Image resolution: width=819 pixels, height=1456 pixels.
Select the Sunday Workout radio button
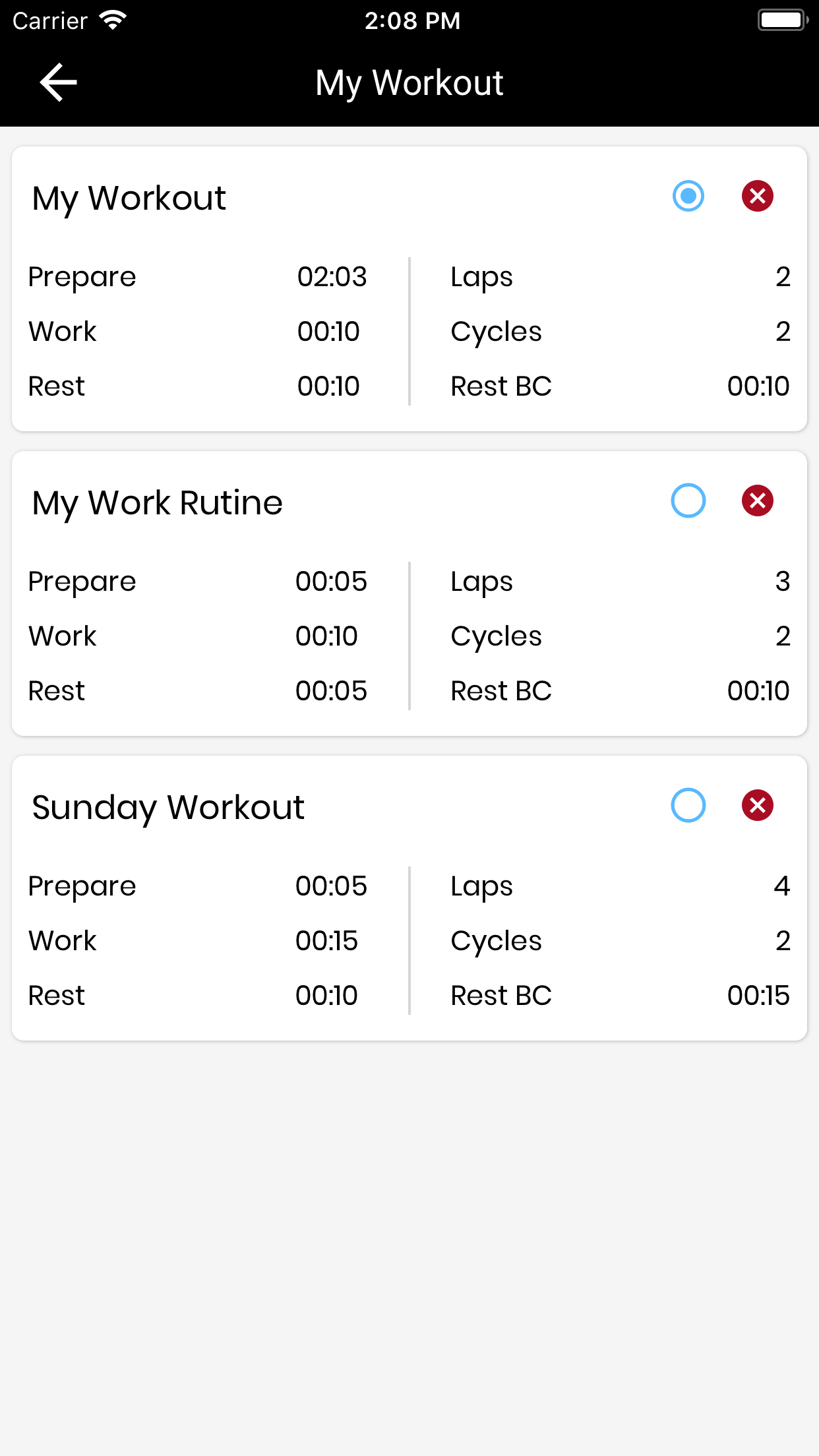pos(688,805)
